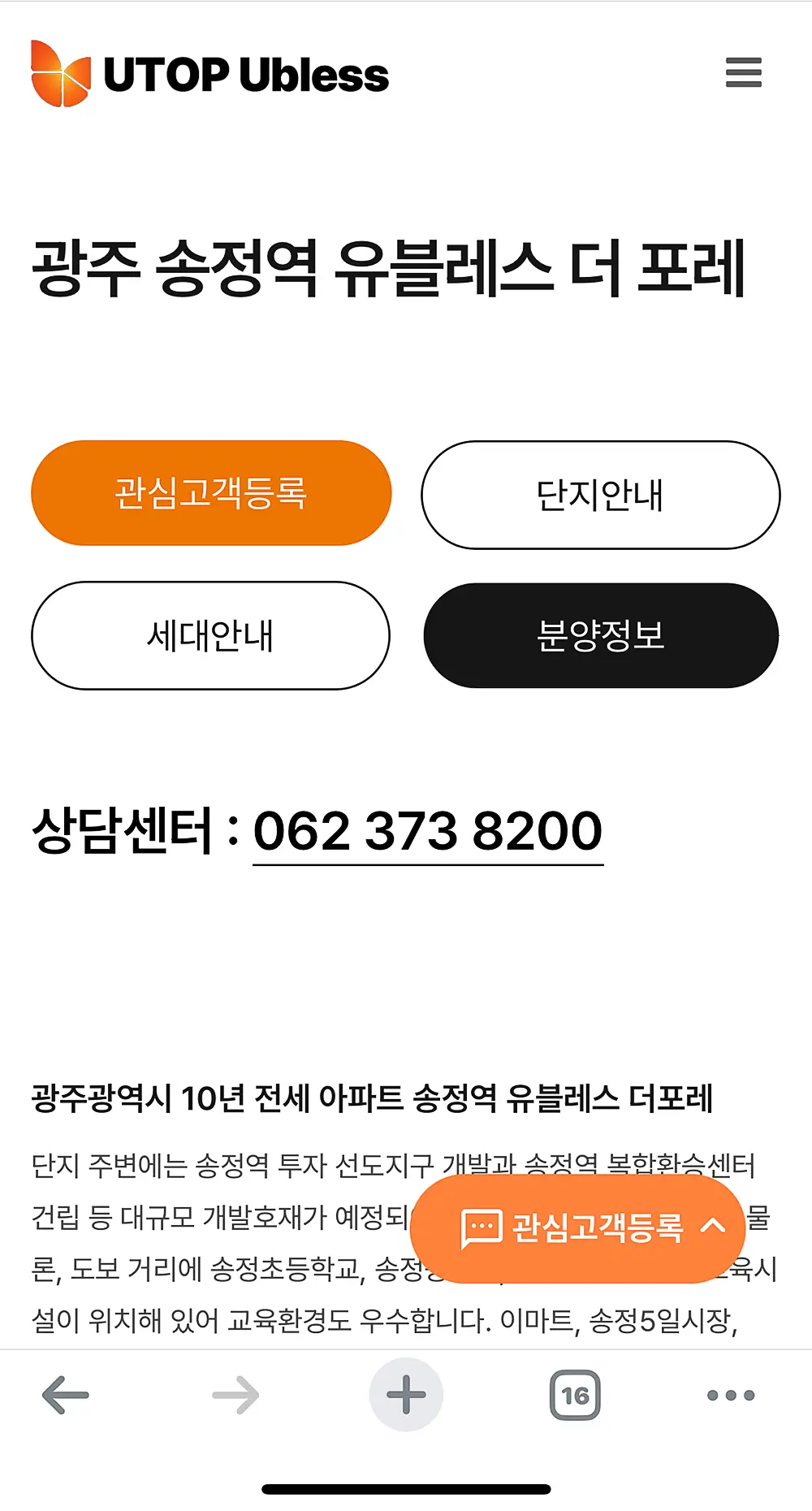Open the hamburger menu
Screen dimensions: 812x1511
coord(742,72)
